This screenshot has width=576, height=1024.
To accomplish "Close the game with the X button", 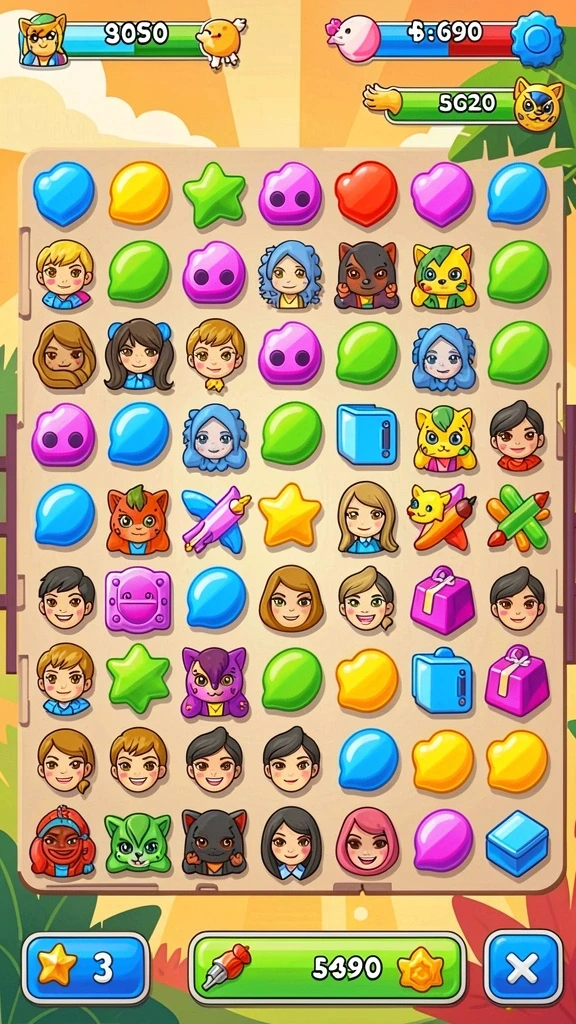I will click(x=523, y=967).
